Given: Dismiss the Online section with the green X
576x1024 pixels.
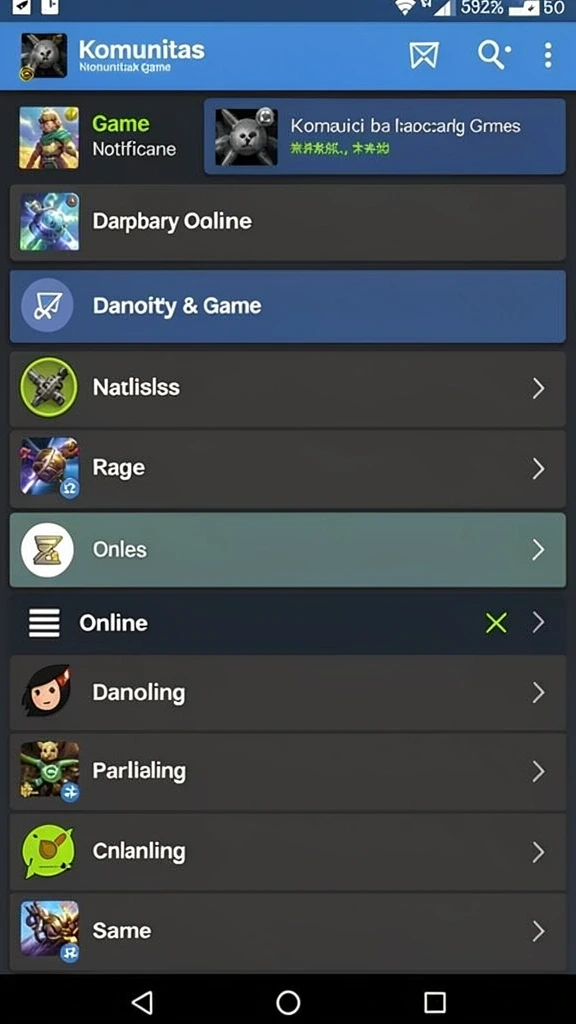Looking at the screenshot, I should click(x=496, y=623).
